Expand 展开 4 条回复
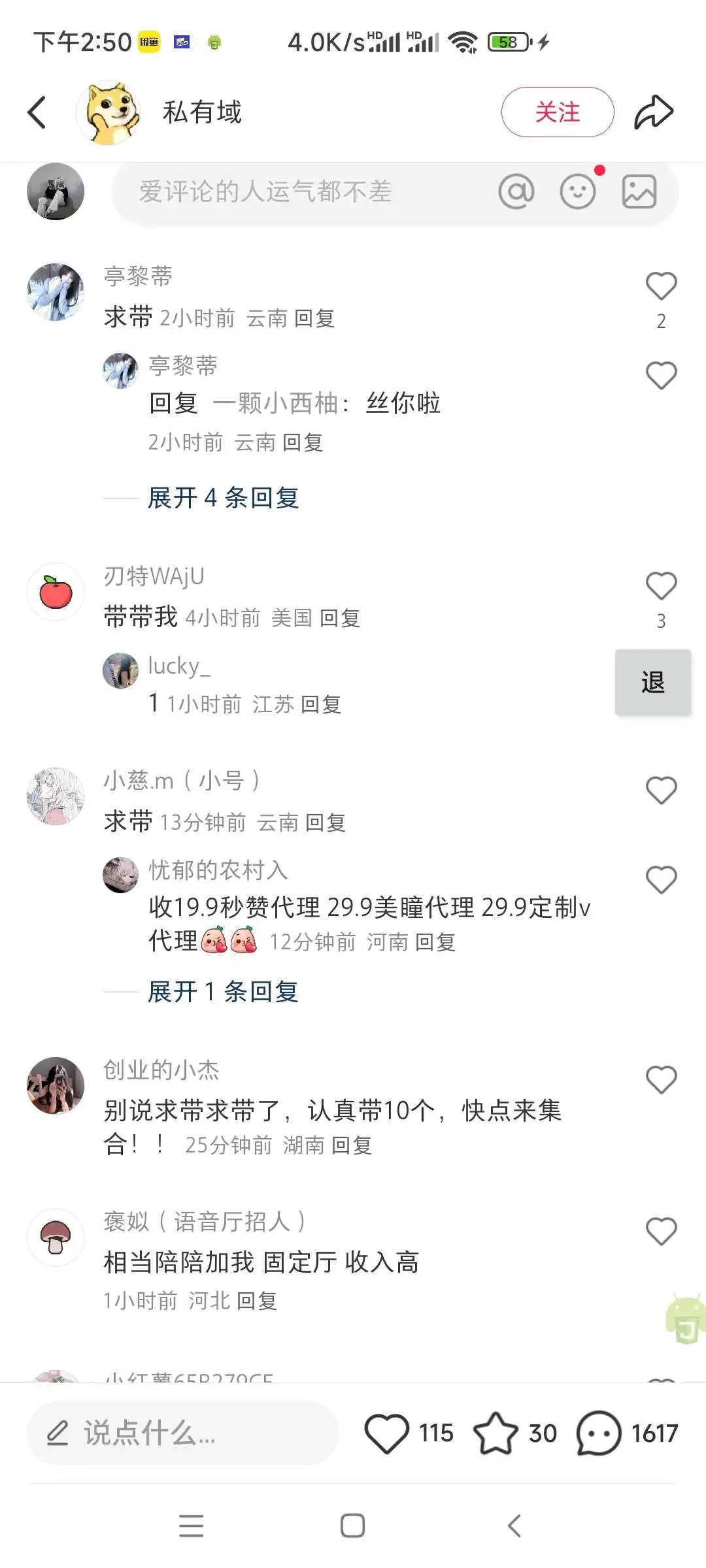 [x=223, y=498]
